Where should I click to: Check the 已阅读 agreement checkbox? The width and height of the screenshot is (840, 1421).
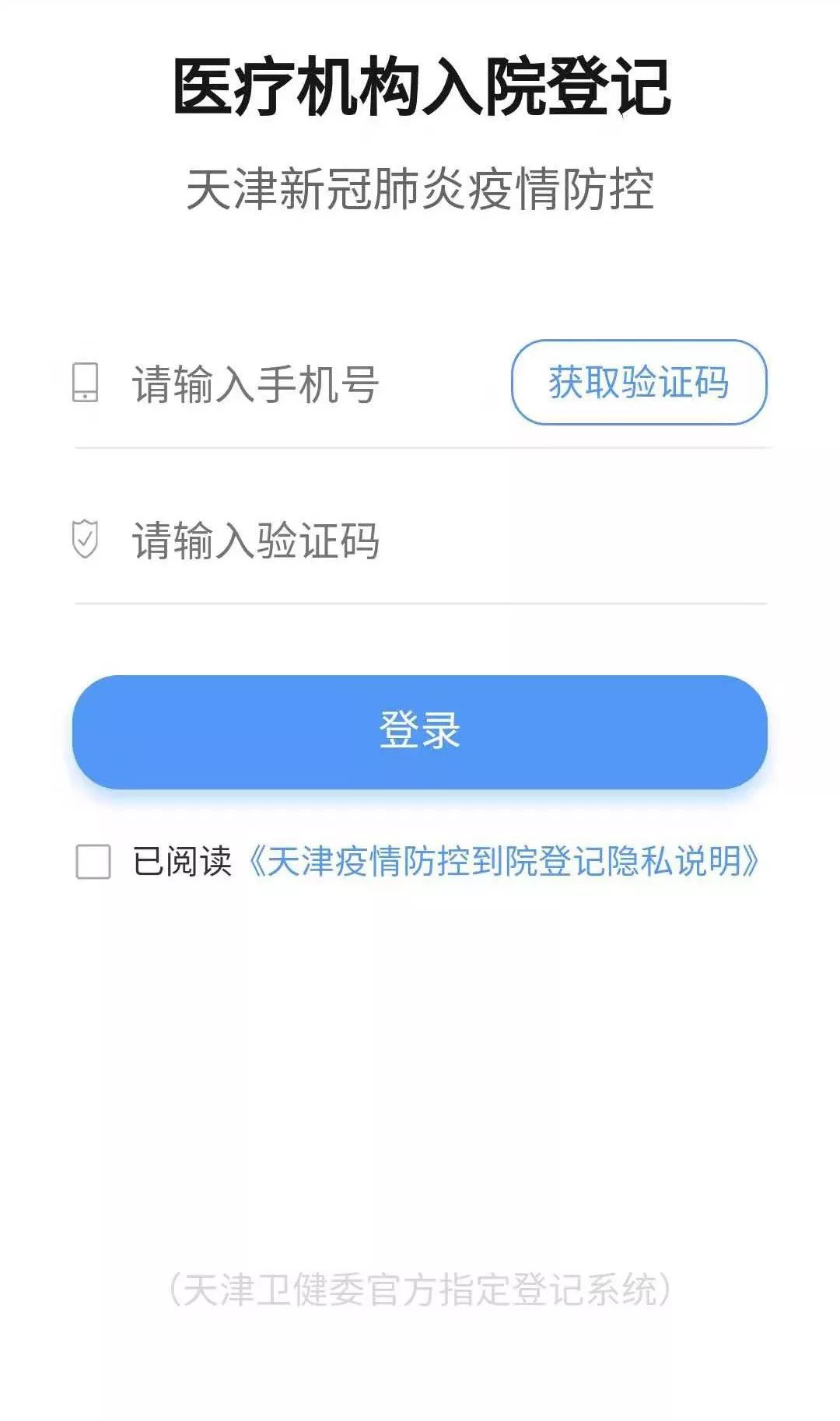coord(93,862)
